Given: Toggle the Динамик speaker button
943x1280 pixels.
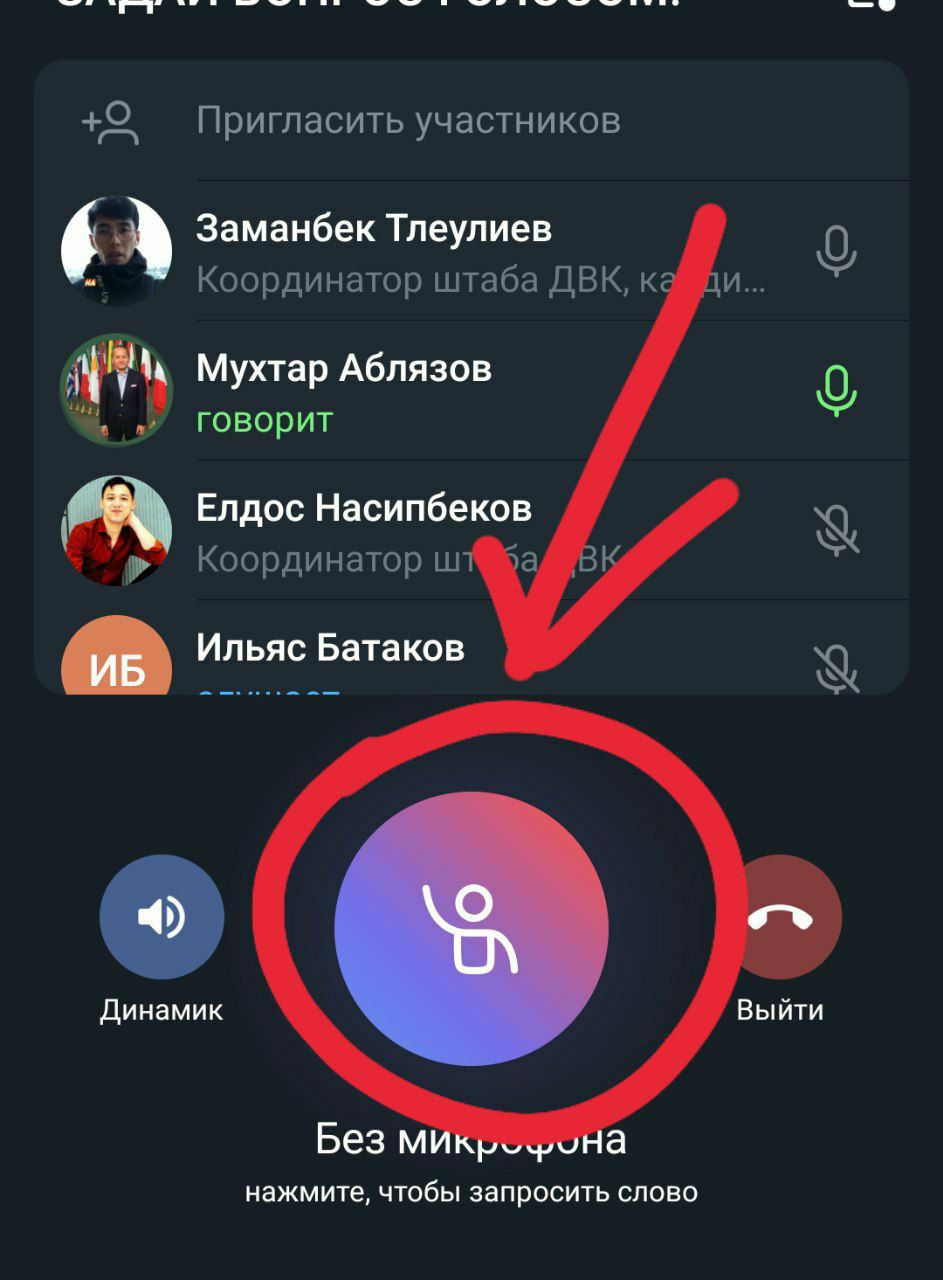Looking at the screenshot, I should (161, 917).
